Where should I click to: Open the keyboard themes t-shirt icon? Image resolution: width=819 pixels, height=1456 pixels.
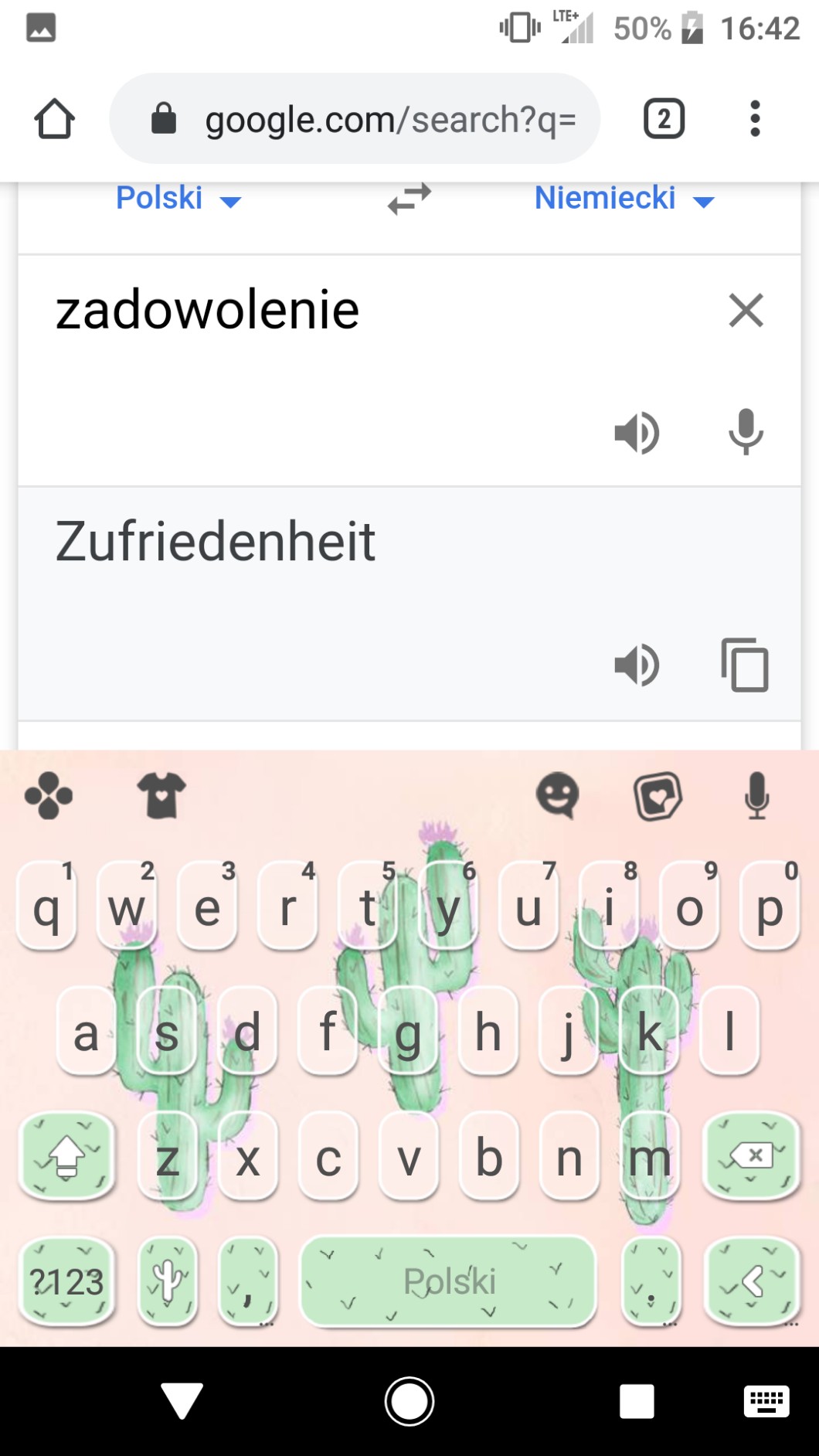point(161,795)
